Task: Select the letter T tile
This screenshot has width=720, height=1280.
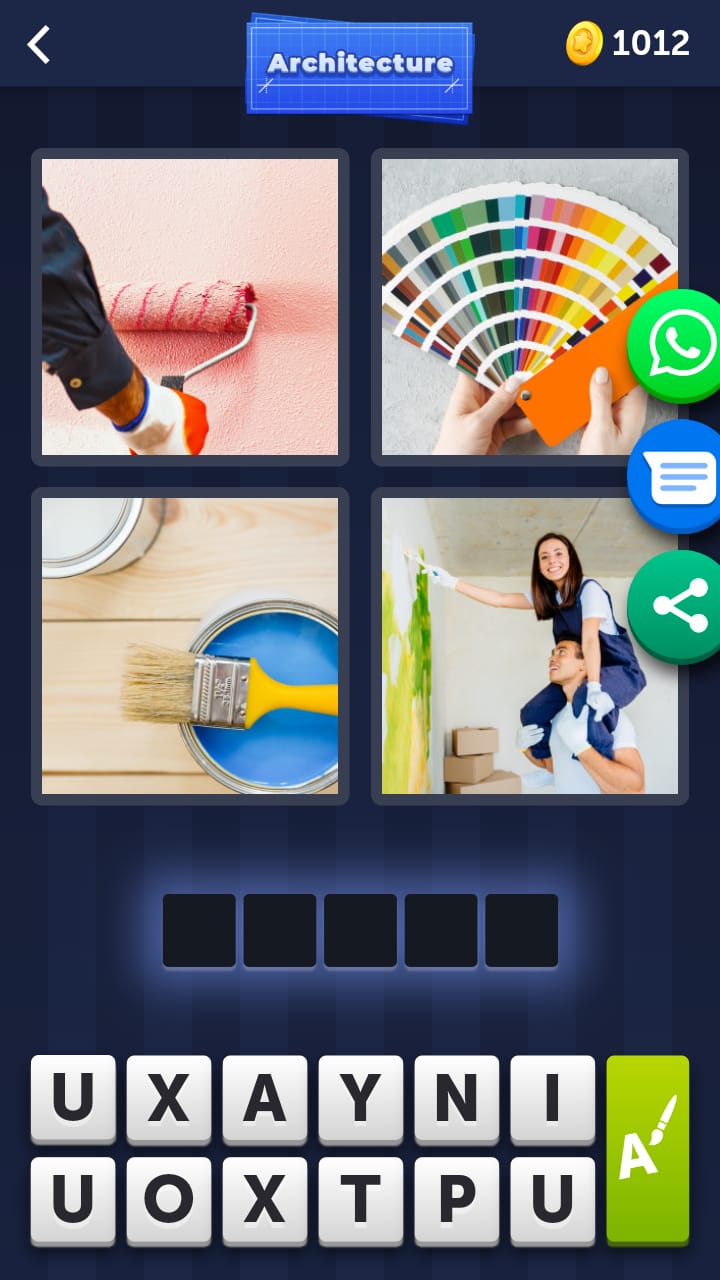Action: pos(361,1201)
